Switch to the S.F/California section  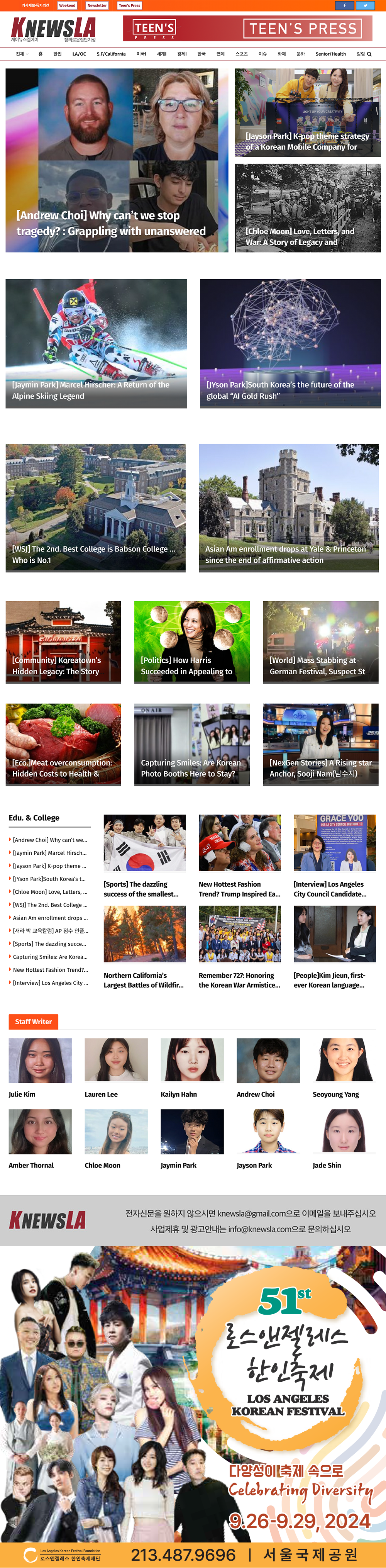point(111,54)
